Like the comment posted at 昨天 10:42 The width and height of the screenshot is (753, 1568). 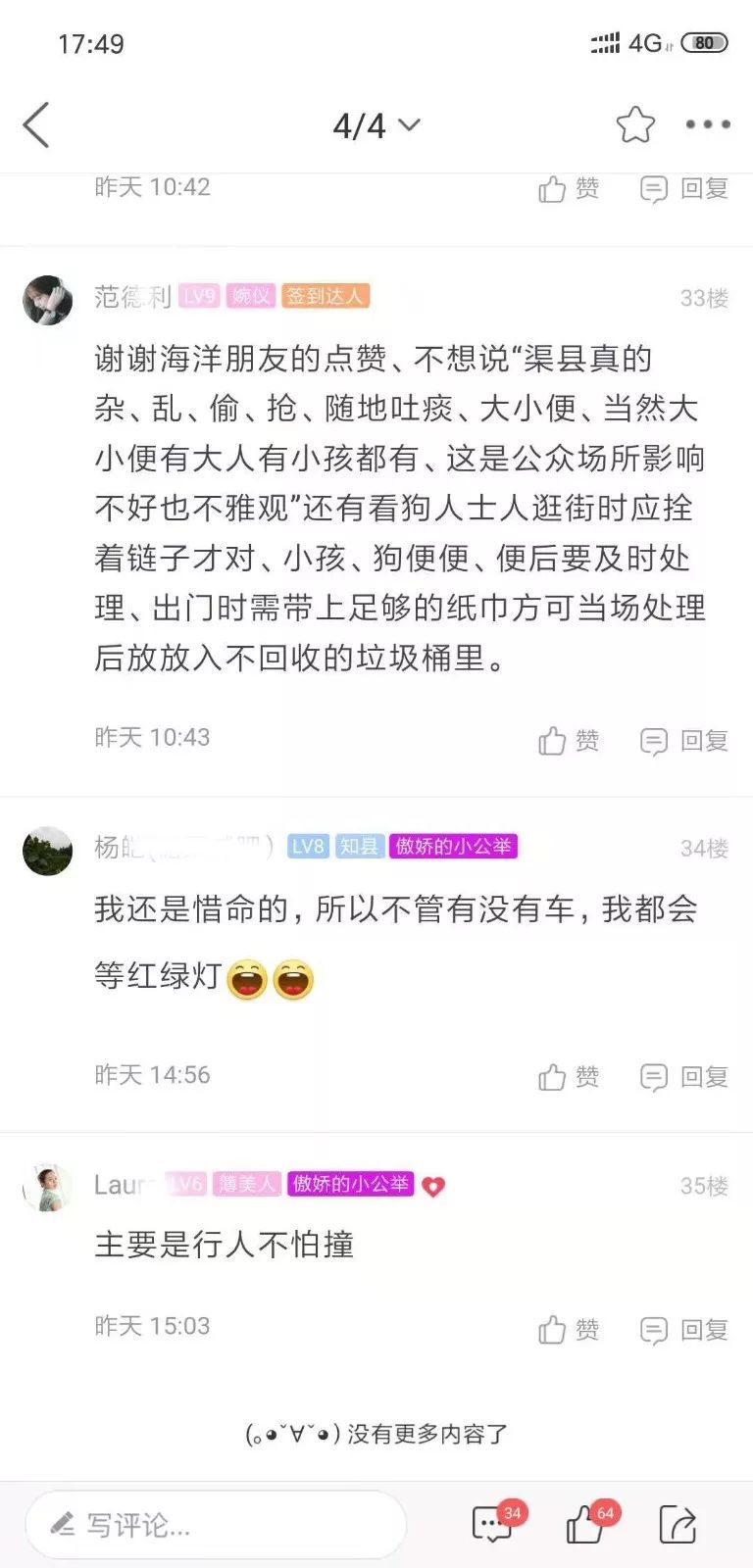click(x=569, y=188)
